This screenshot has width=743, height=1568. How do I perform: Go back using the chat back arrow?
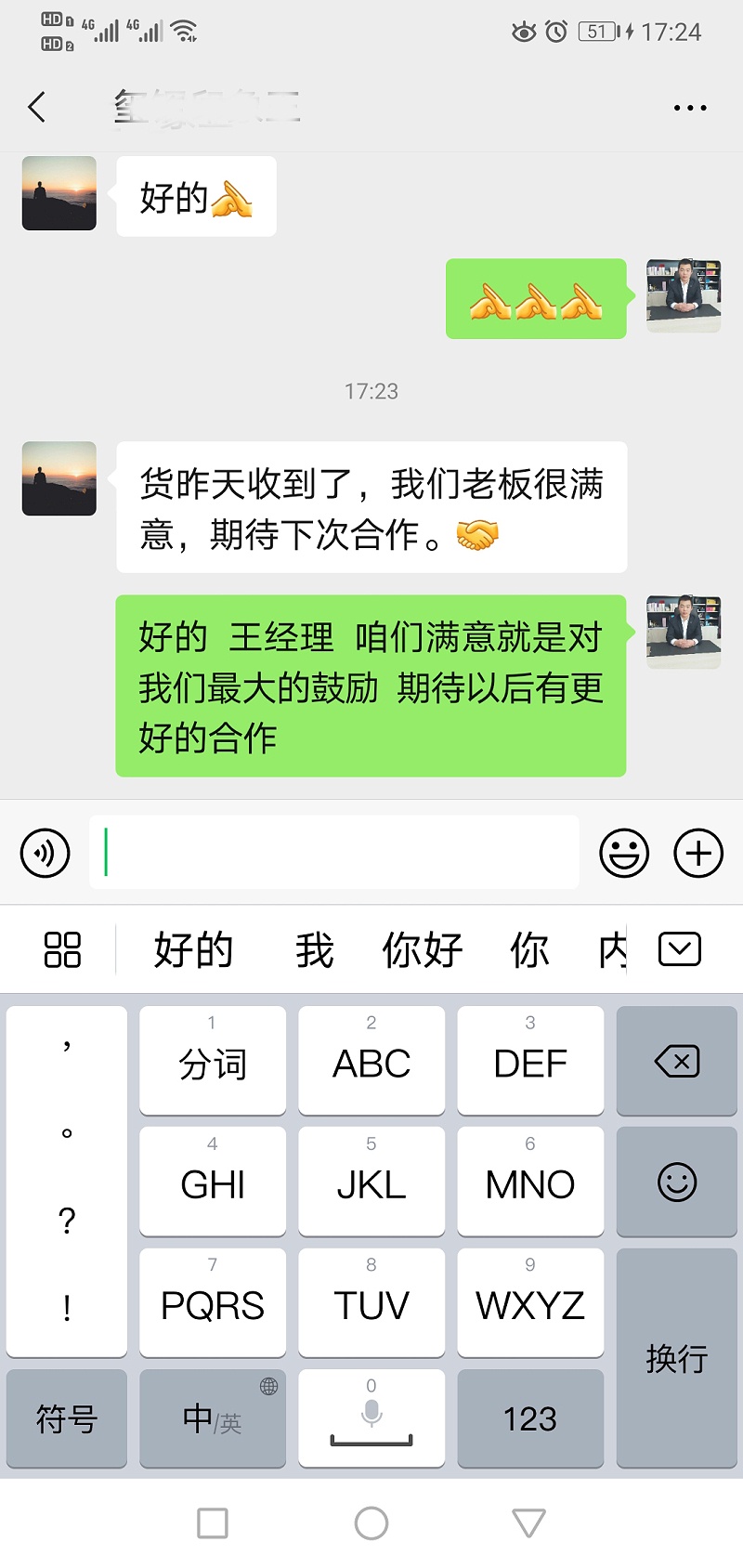coord(37,107)
